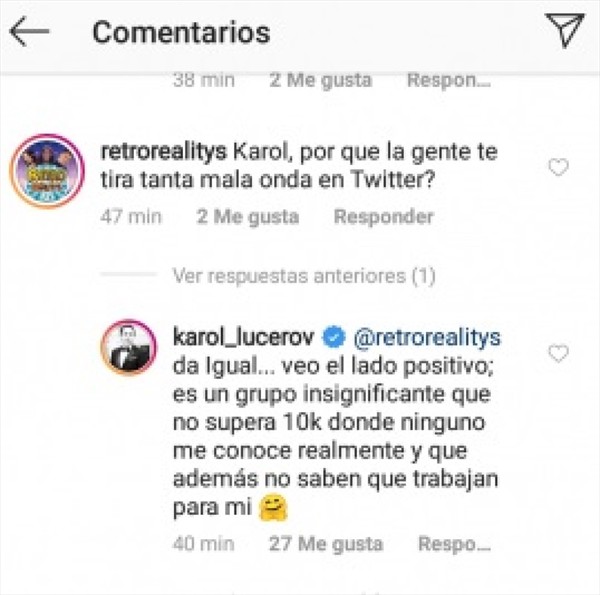
Task: Open the direct share paper plane icon
Action: pos(565,31)
